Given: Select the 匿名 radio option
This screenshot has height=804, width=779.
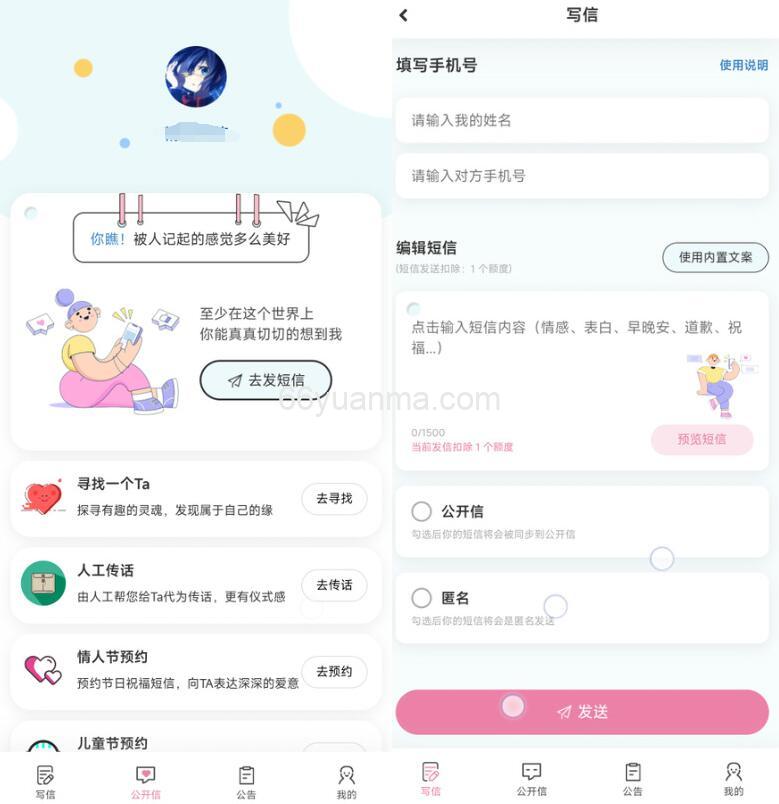Looking at the screenshot, I should [422, 598].
